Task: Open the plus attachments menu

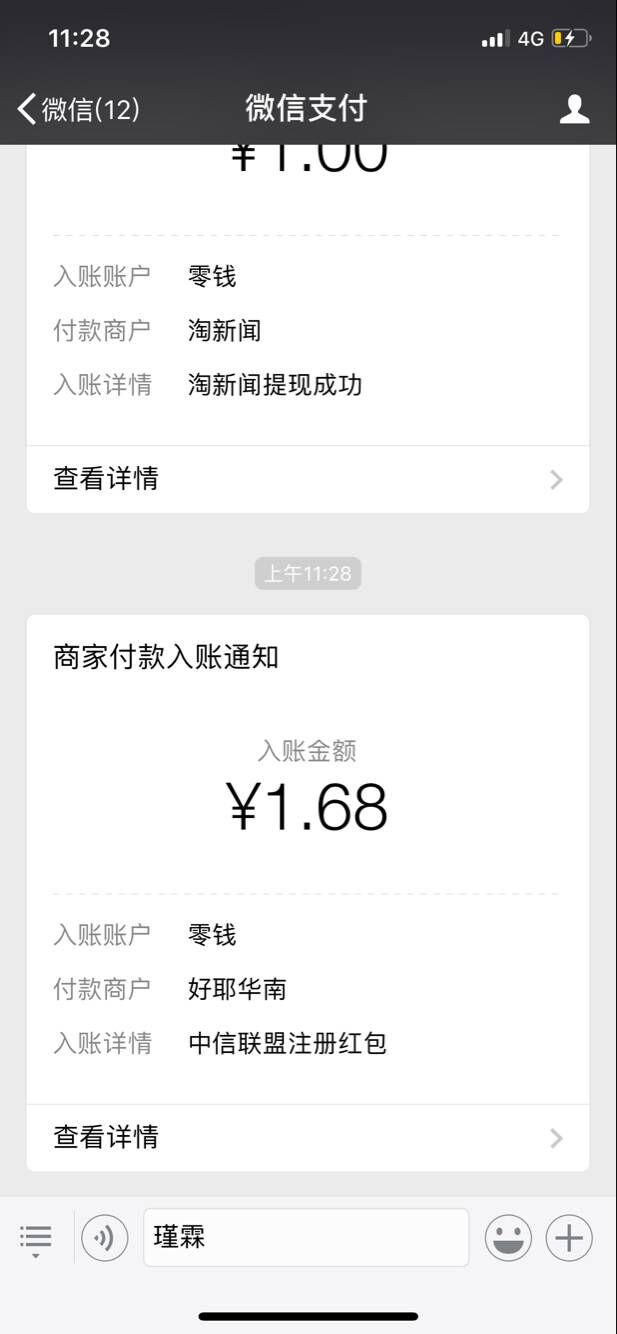Action: pos(569,1238)
